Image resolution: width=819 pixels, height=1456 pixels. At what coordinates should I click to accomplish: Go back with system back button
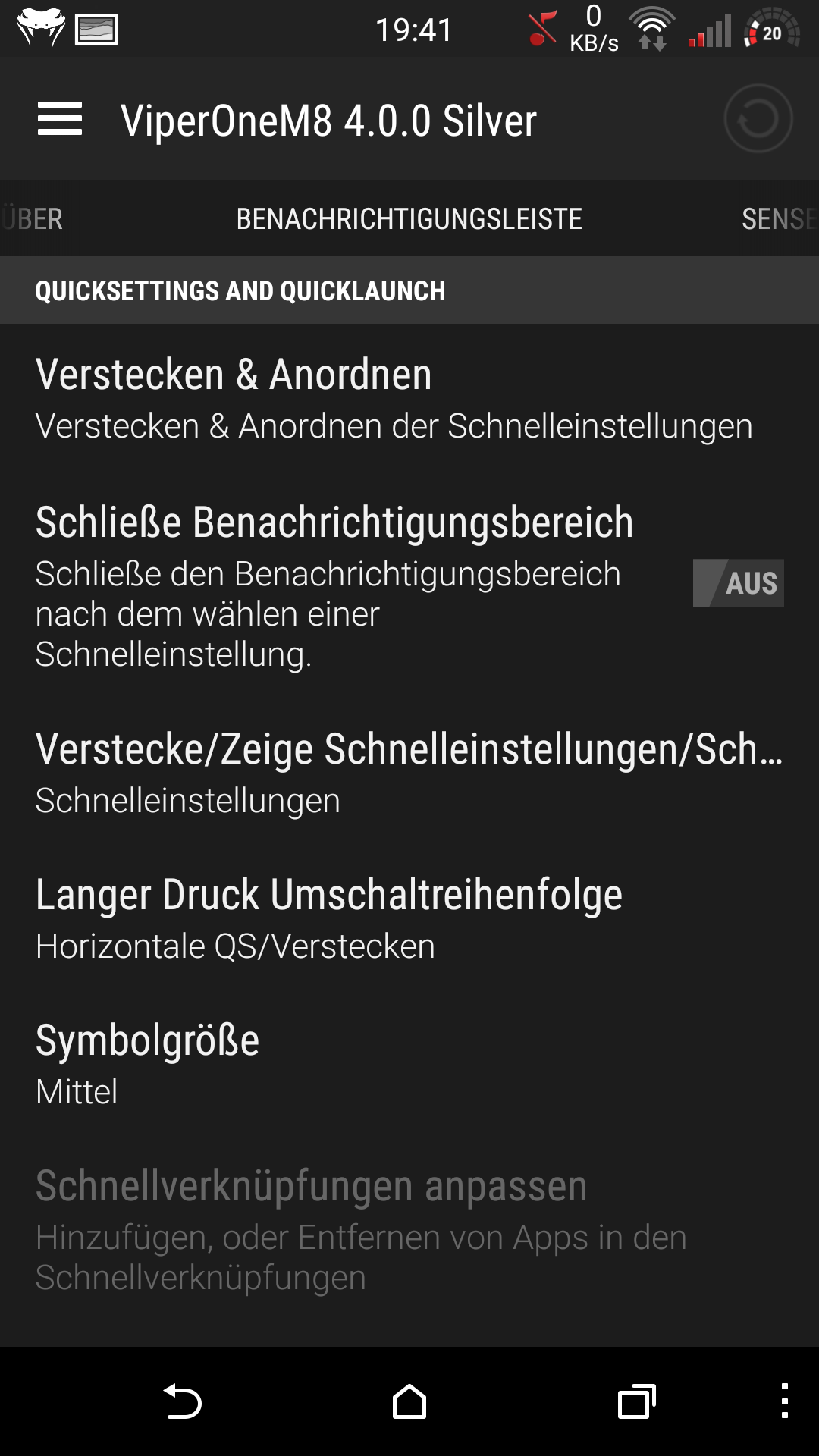coord(182,1401)
